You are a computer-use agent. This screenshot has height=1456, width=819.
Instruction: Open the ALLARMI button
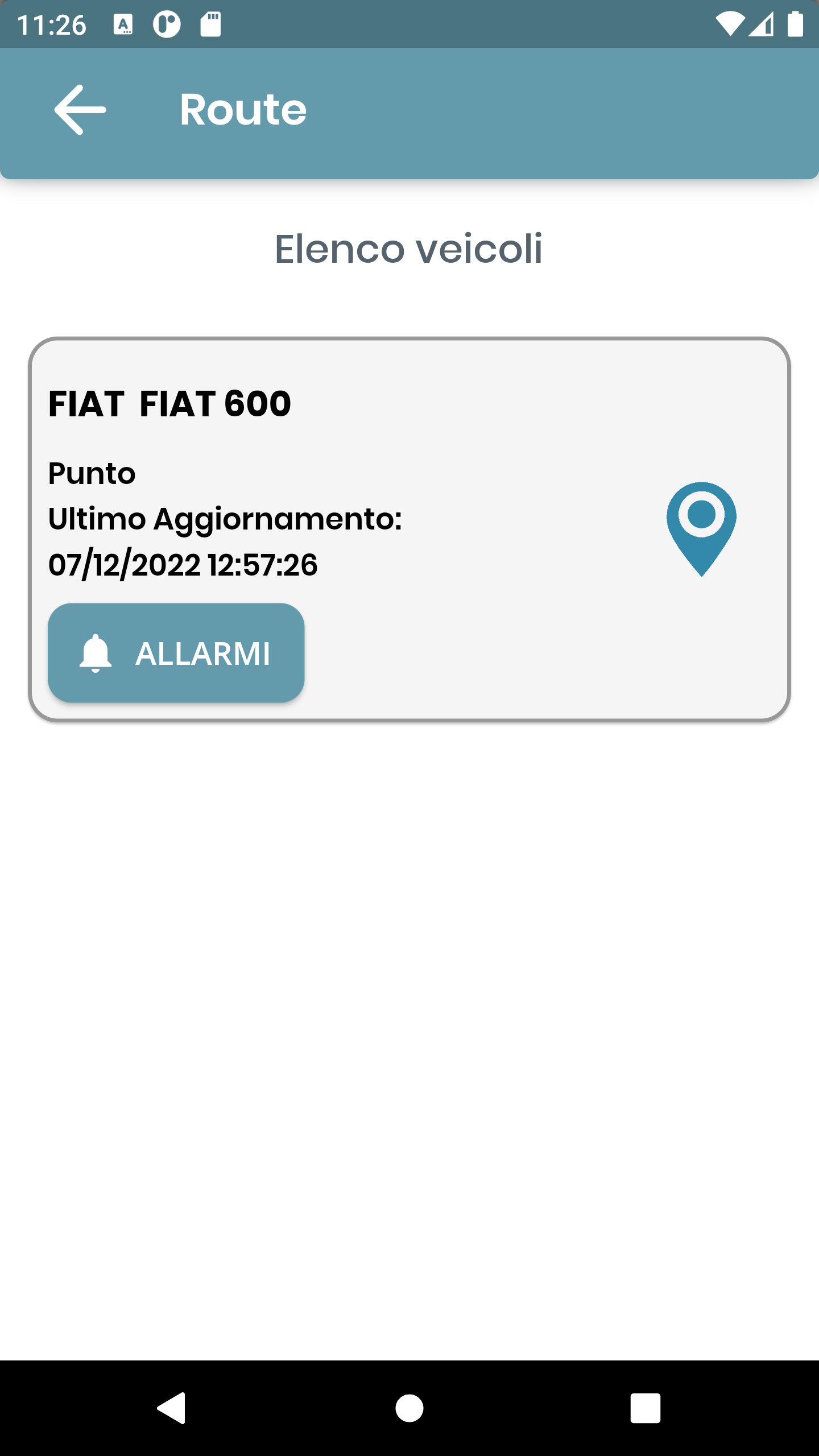176,653
